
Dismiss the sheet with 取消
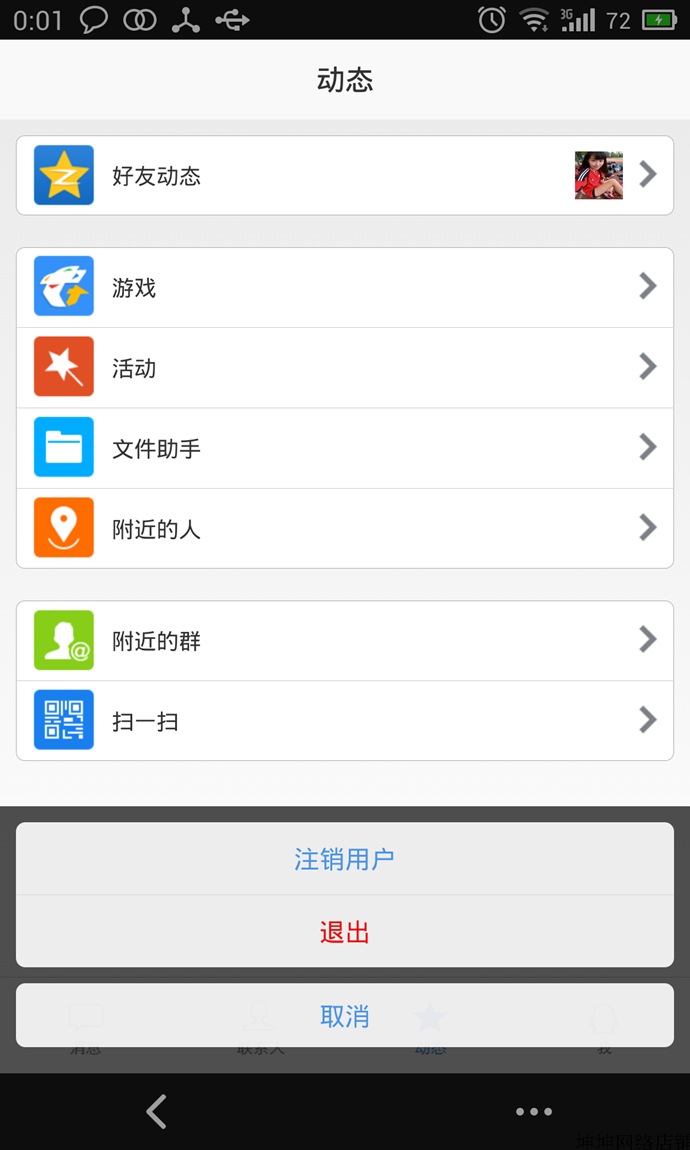point(344,1016)
